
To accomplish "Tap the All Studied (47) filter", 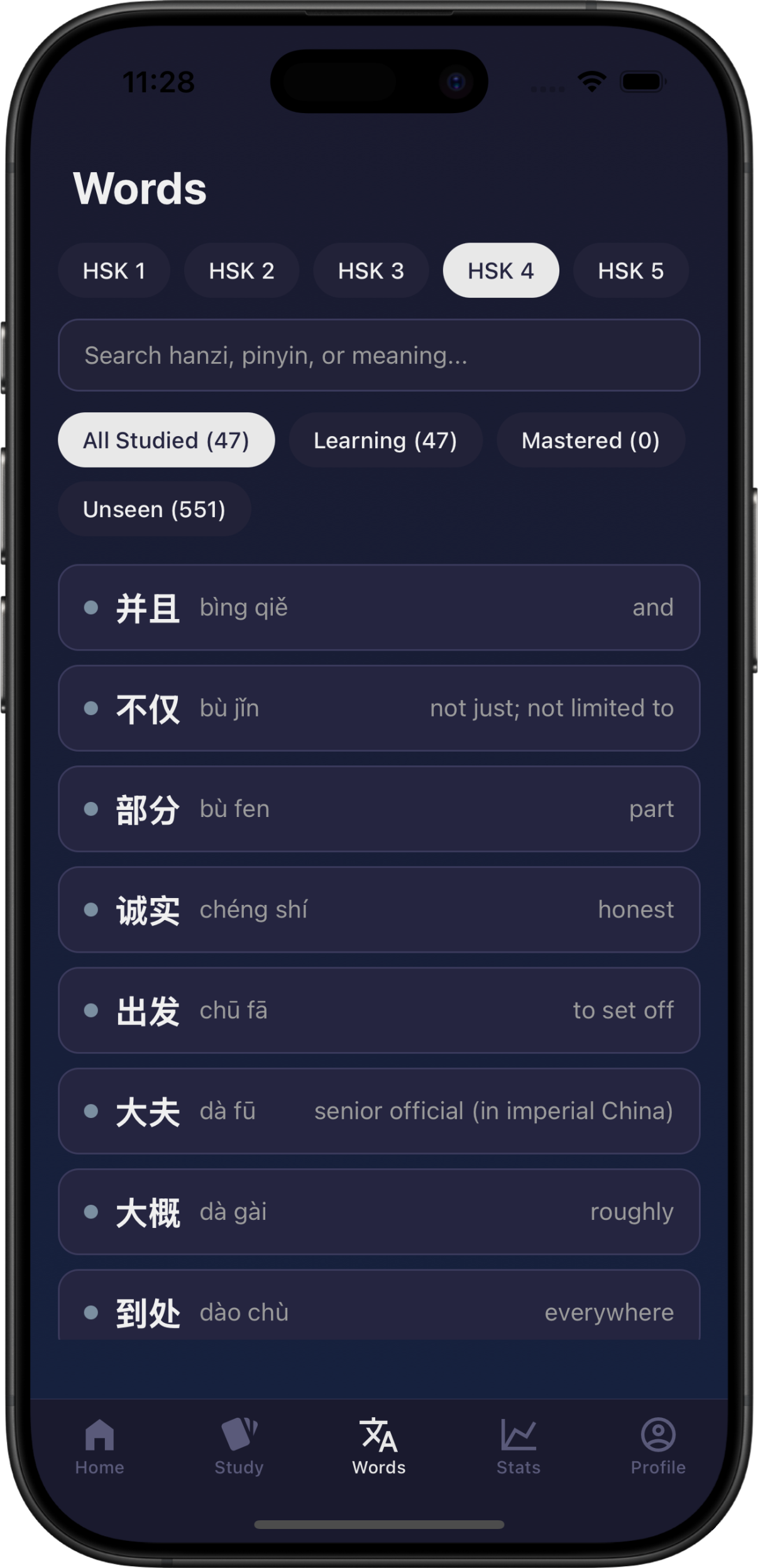I will click(166, 441).
